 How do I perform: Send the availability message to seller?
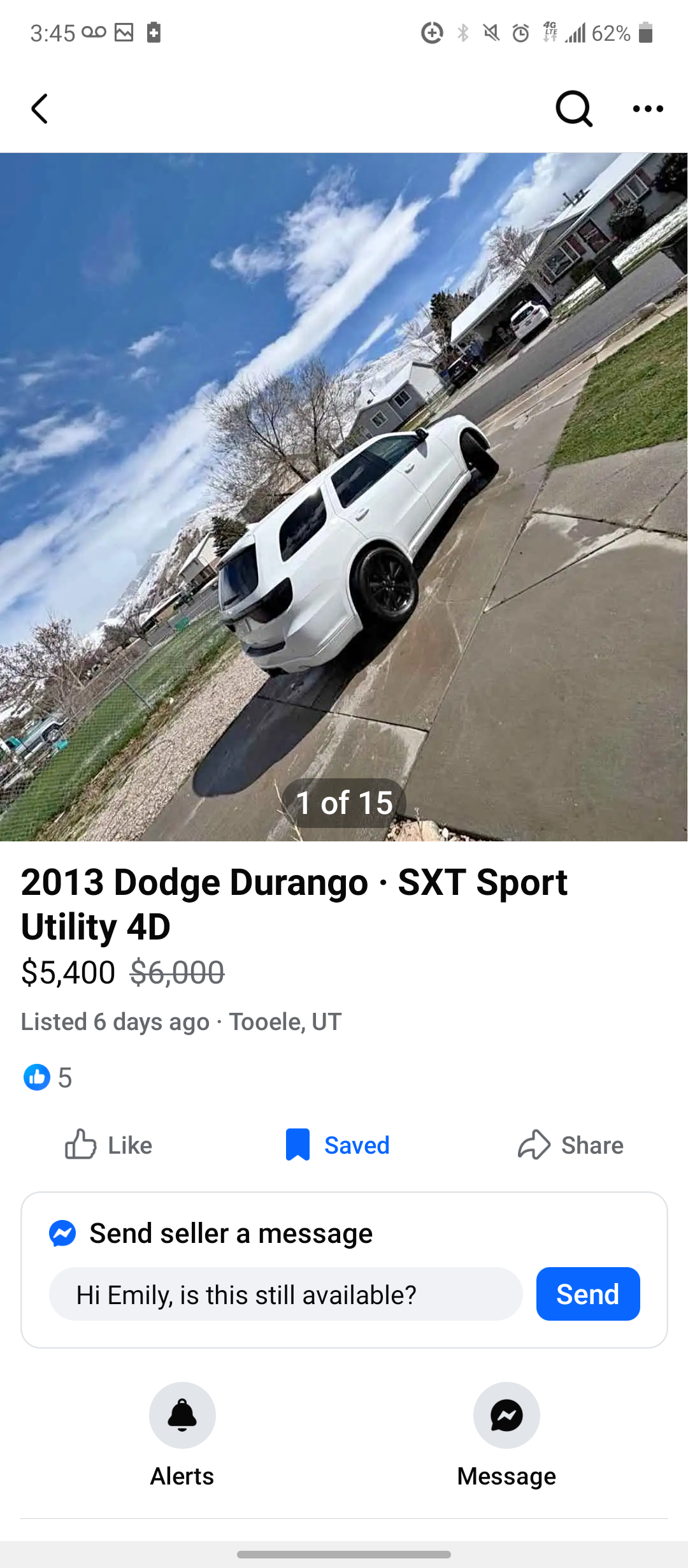click(x=587, y=1295)
